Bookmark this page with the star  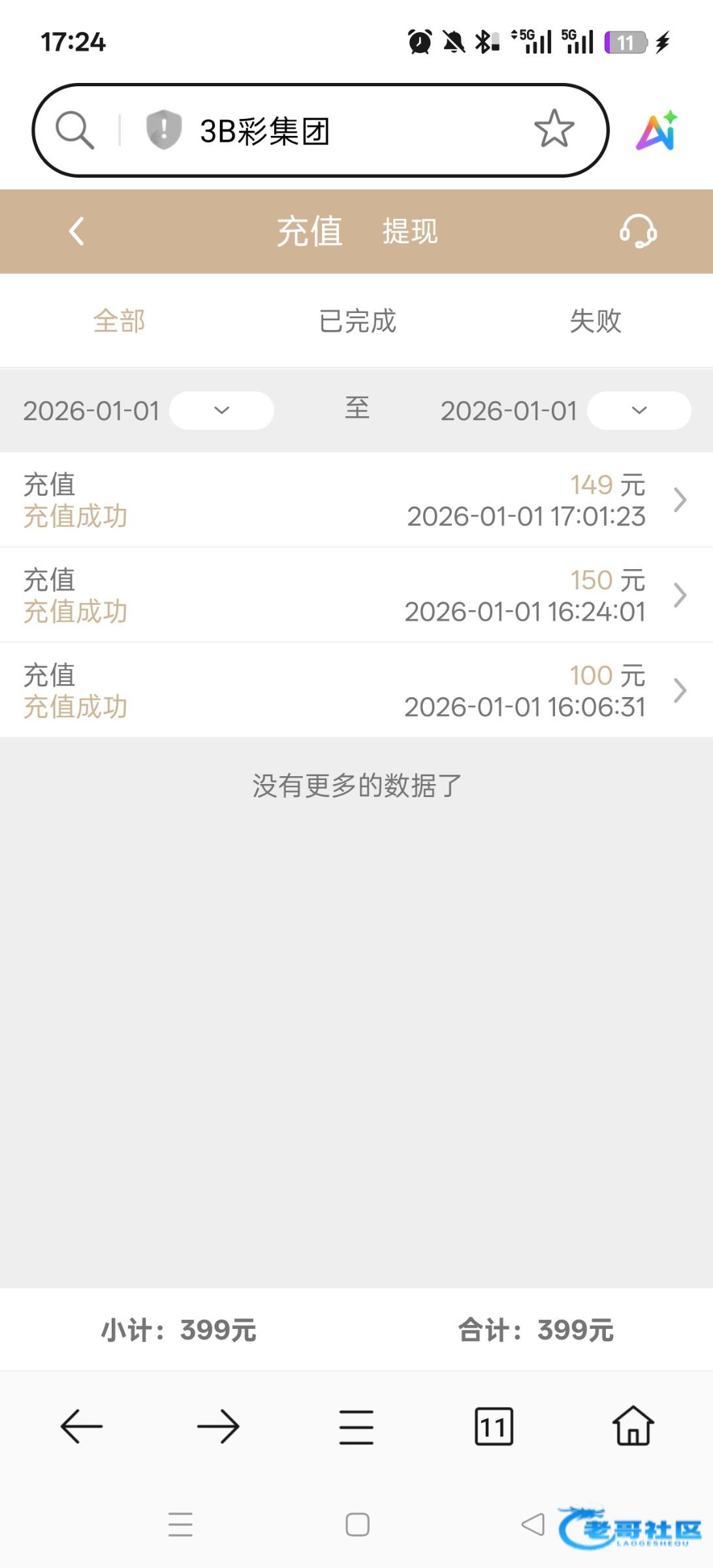click(x=554, y=129)
